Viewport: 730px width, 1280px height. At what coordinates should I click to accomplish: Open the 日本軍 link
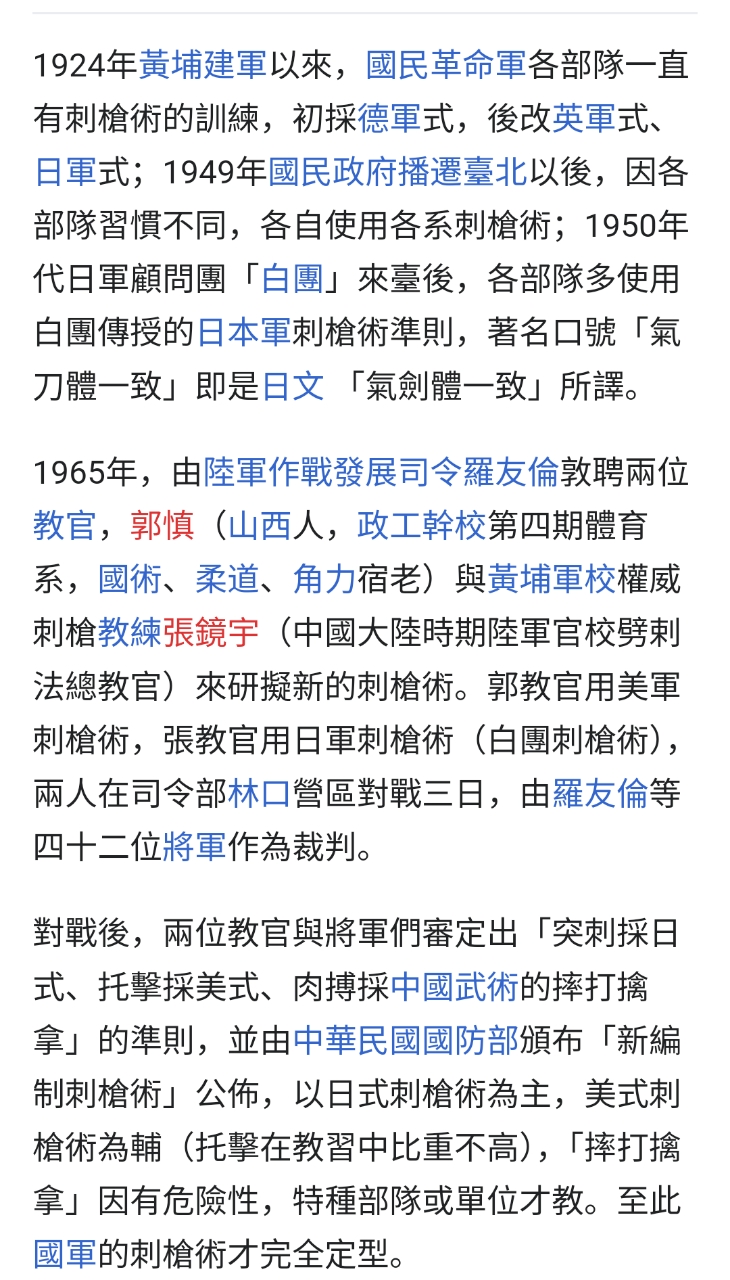pos(243,332)
